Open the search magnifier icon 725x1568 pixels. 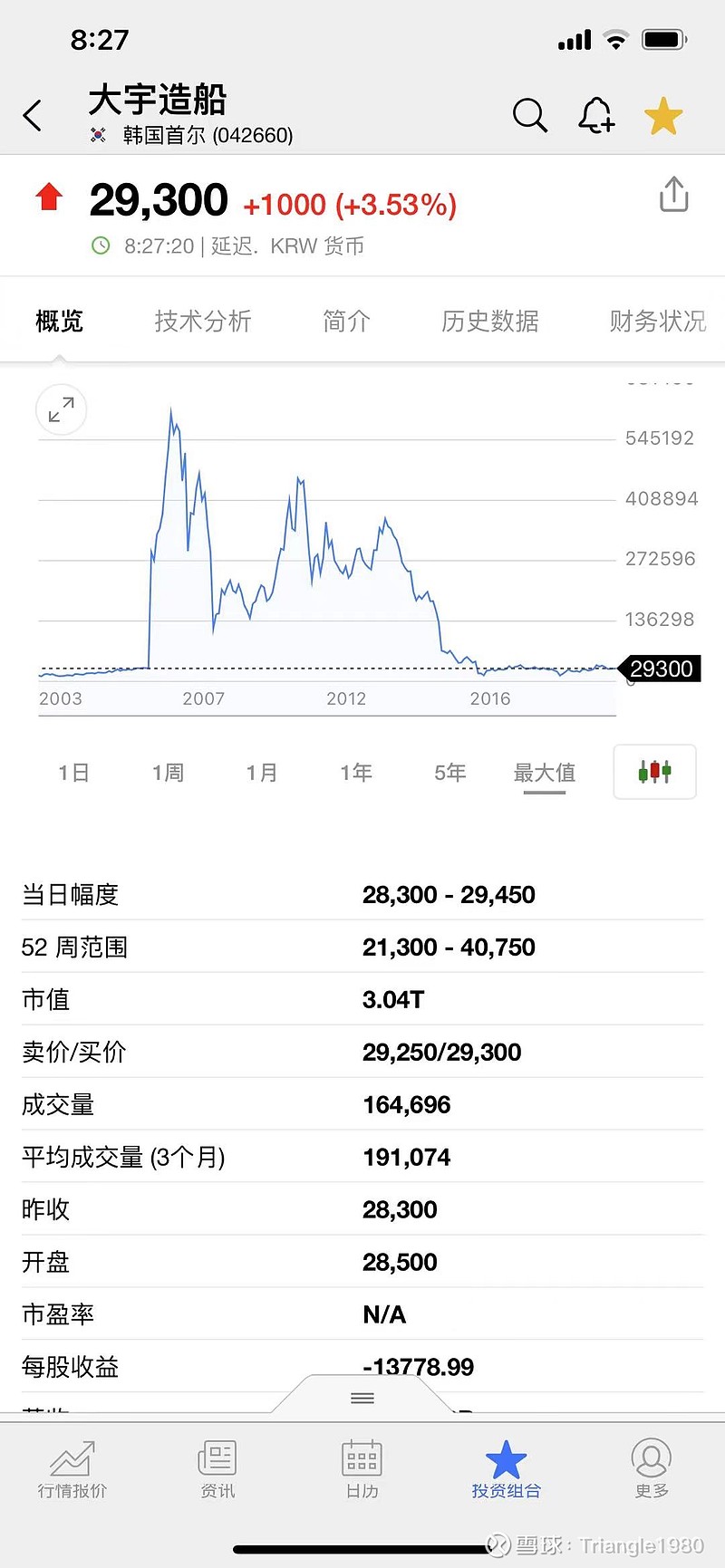529,116
